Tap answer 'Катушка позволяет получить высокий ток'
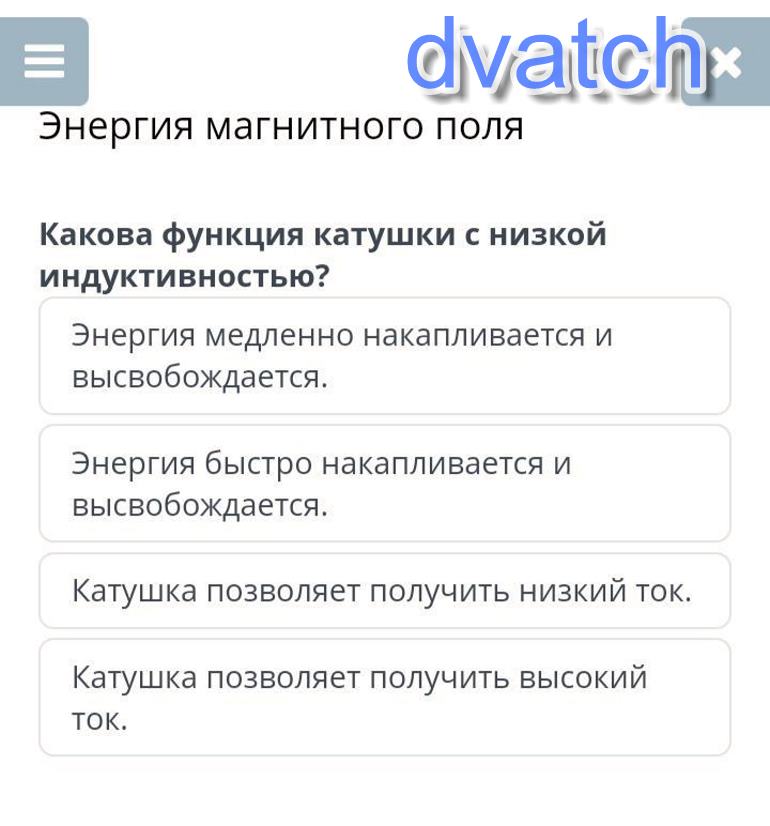Viewport: 770px width, 826px height. pyautogui.click(x=384, y=697)
